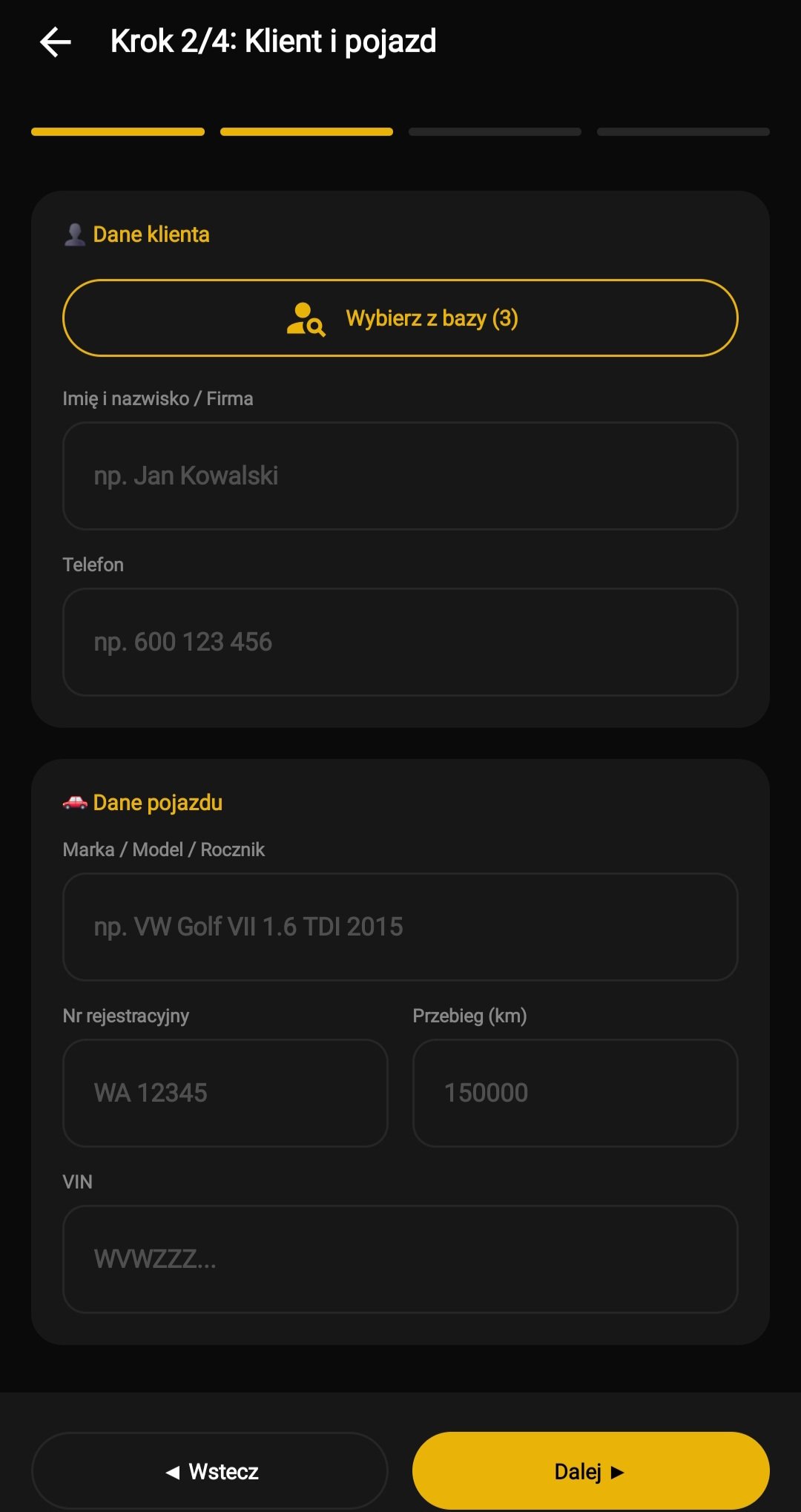Tap the Nr rejestracyjny field
The image size is (801, 1512).
click(x=225, y=1094)
